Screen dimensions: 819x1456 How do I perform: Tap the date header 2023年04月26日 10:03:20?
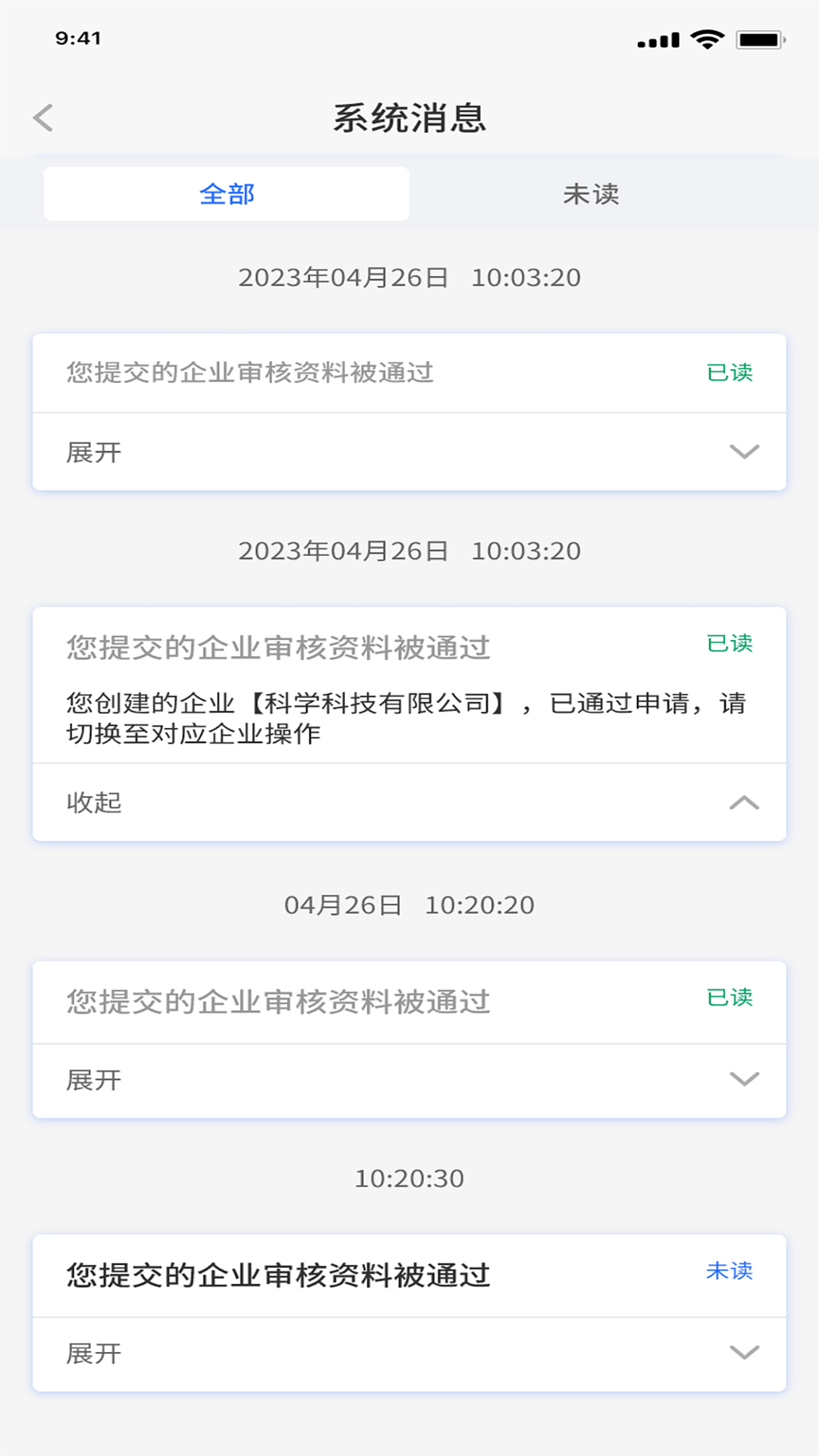click(409, 278)
